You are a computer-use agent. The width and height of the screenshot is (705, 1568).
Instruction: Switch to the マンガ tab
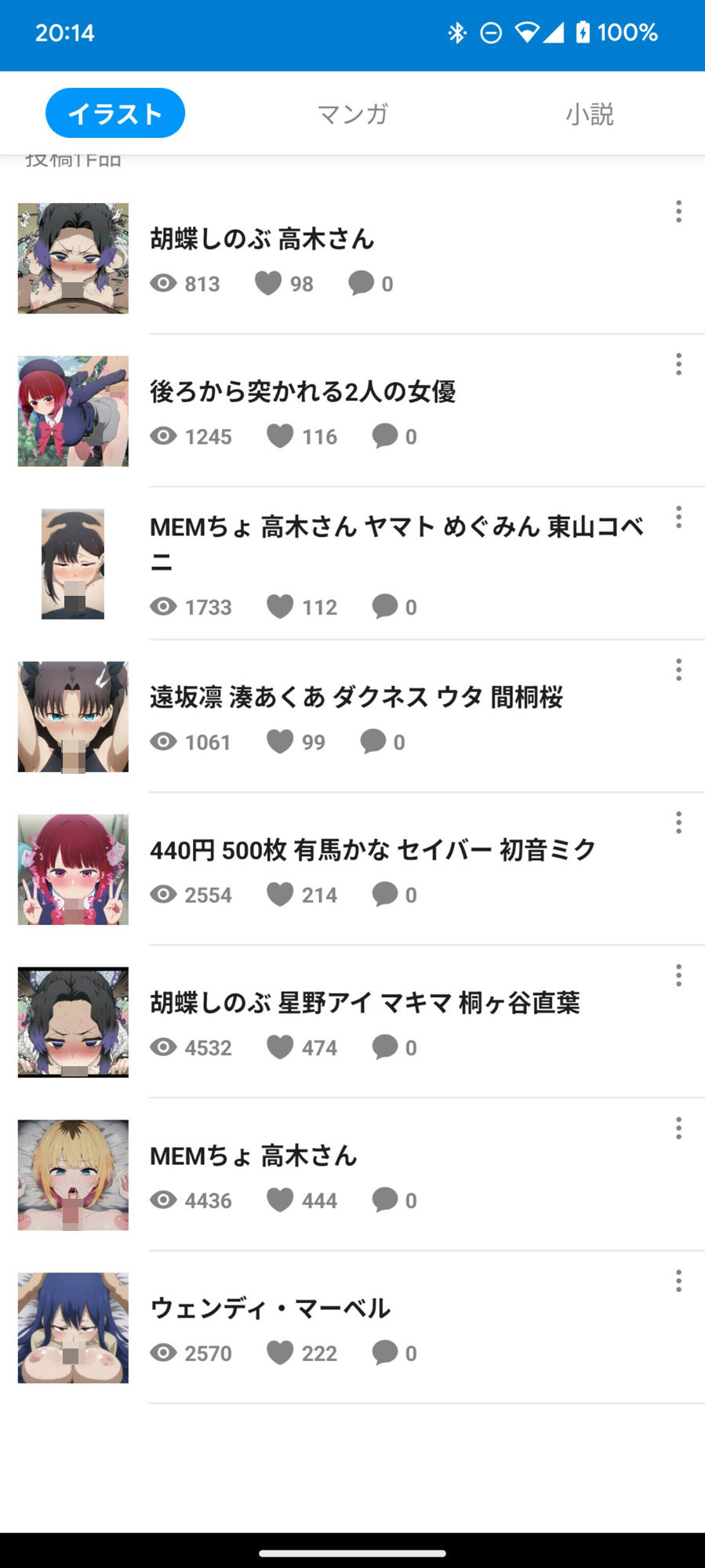[x=352, y=114]
